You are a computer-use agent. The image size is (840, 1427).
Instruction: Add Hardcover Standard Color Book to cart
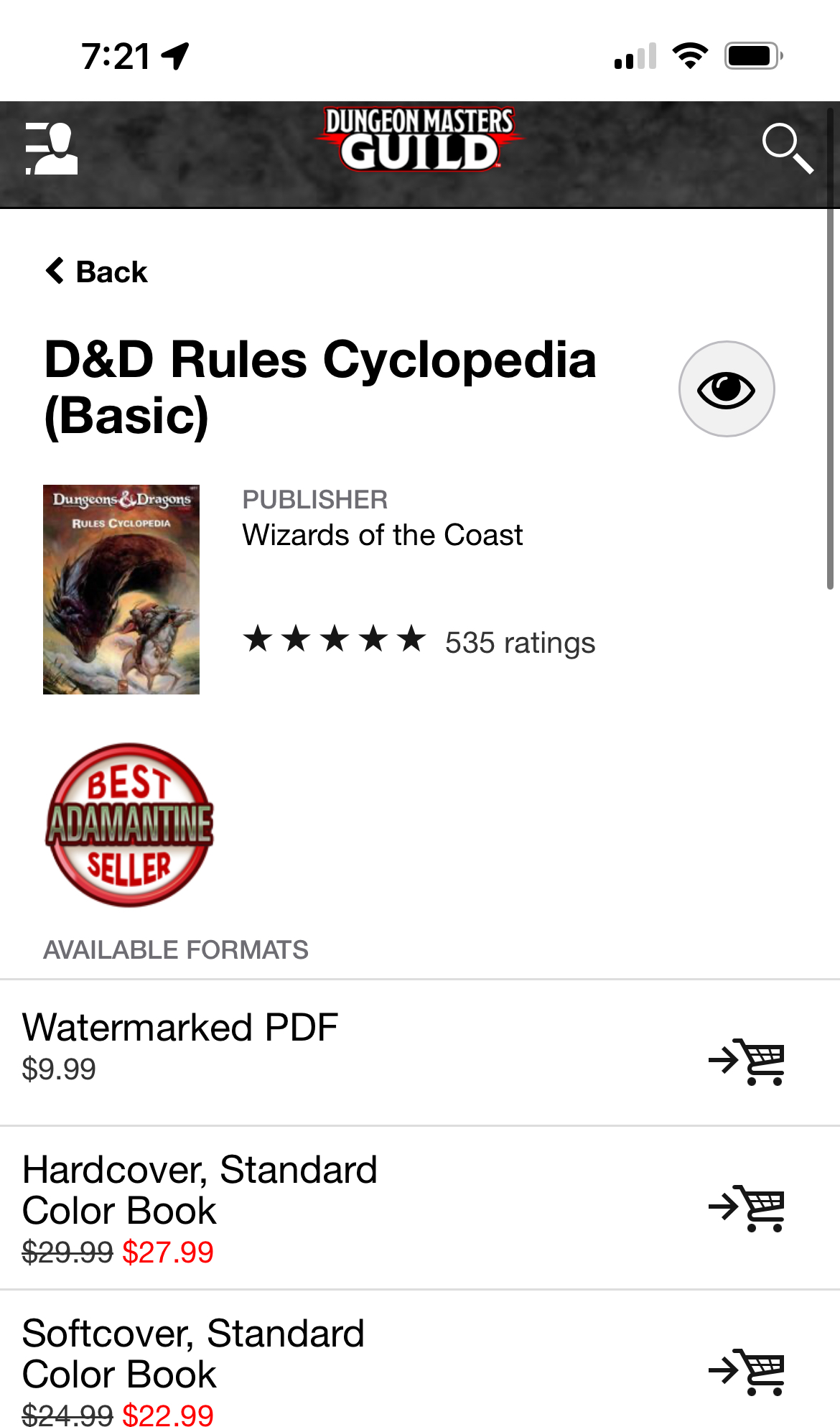[747, 1208]
